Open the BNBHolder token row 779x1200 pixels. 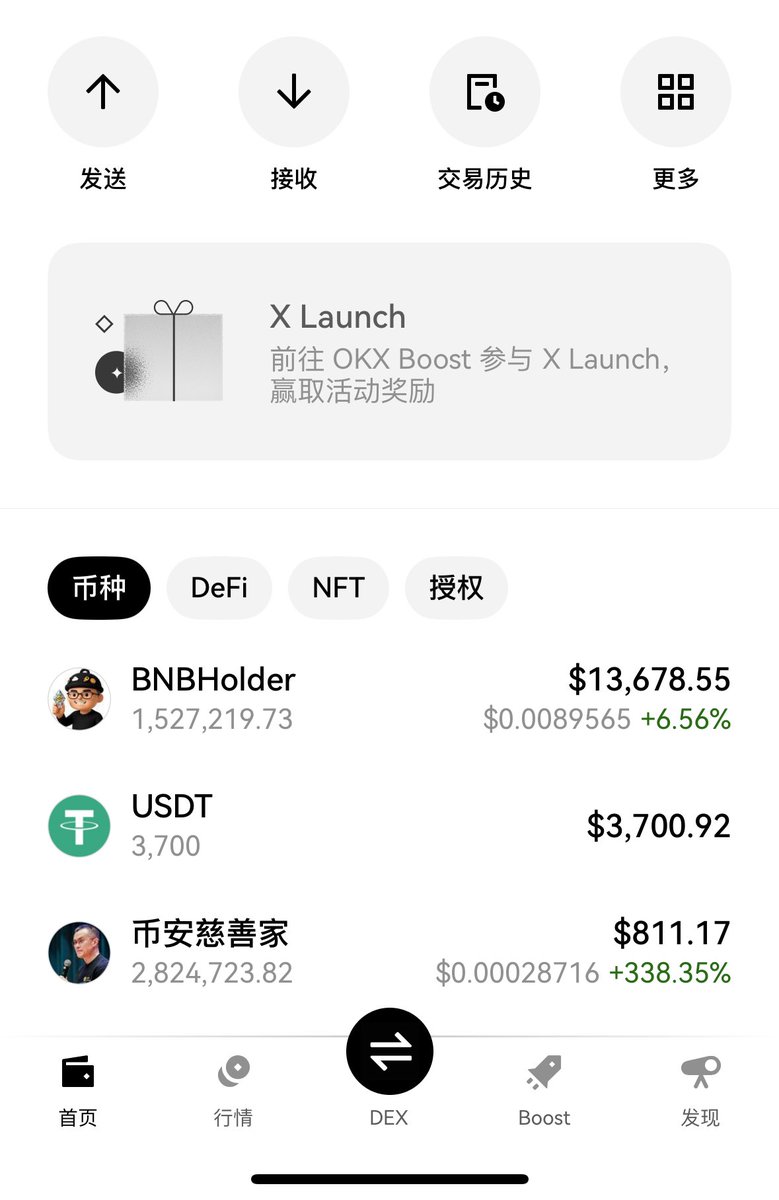389,699
